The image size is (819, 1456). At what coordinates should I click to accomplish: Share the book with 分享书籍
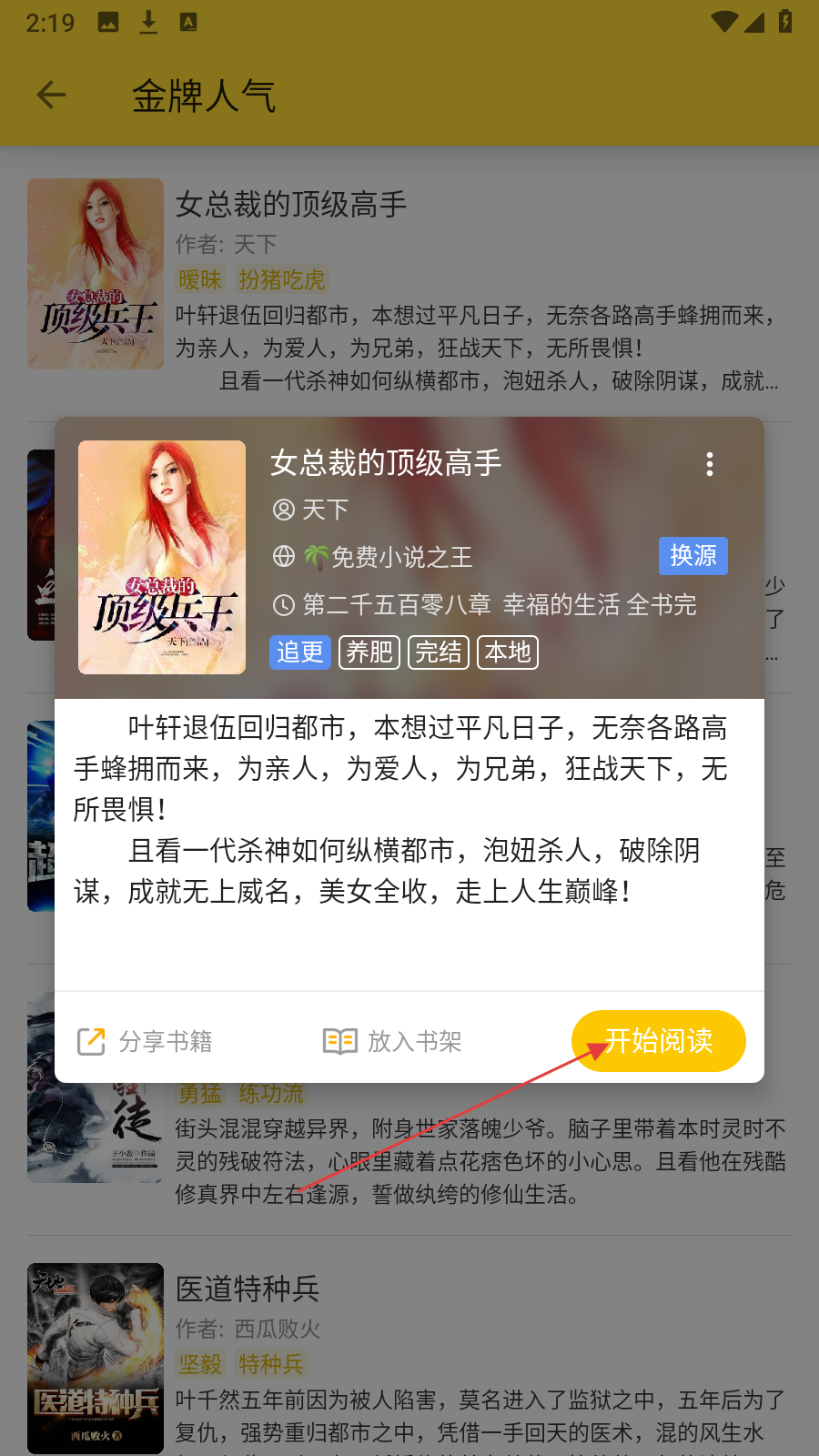coord(146,1041)
